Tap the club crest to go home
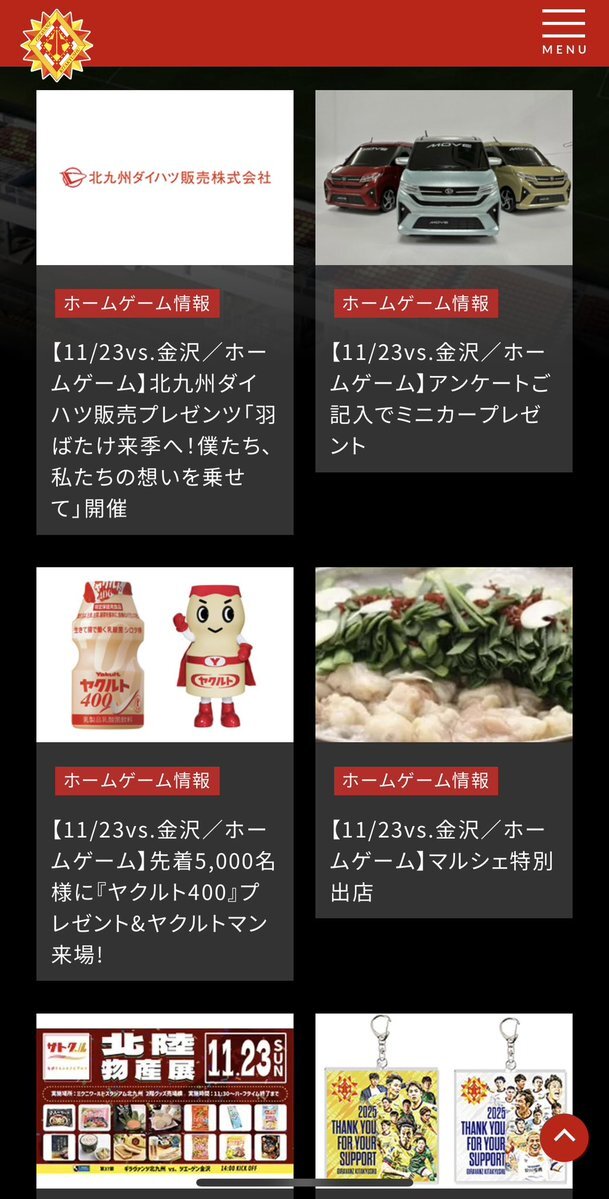The width and height of the screenshot is (609, 1199). click(56, 43)
